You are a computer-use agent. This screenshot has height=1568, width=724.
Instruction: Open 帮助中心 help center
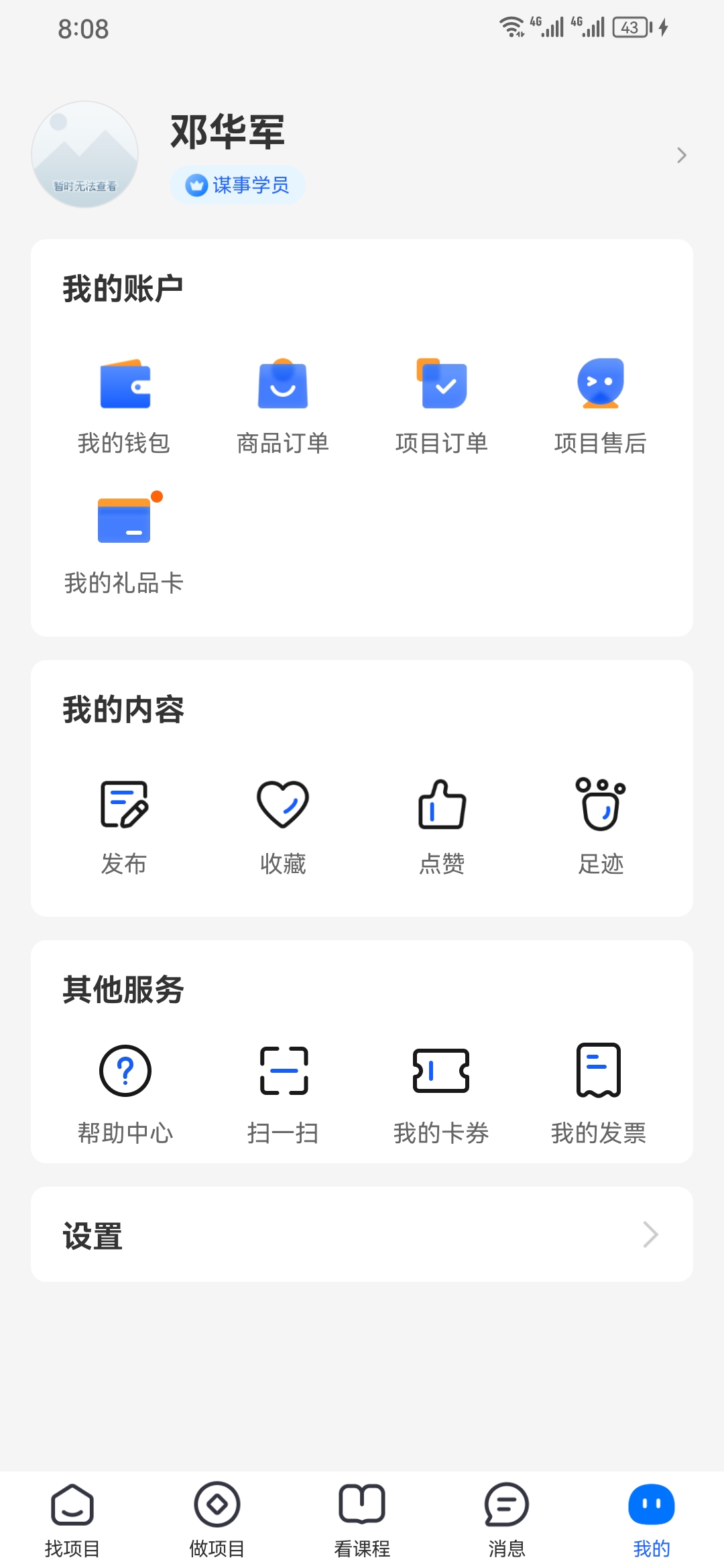(125, 1092)
